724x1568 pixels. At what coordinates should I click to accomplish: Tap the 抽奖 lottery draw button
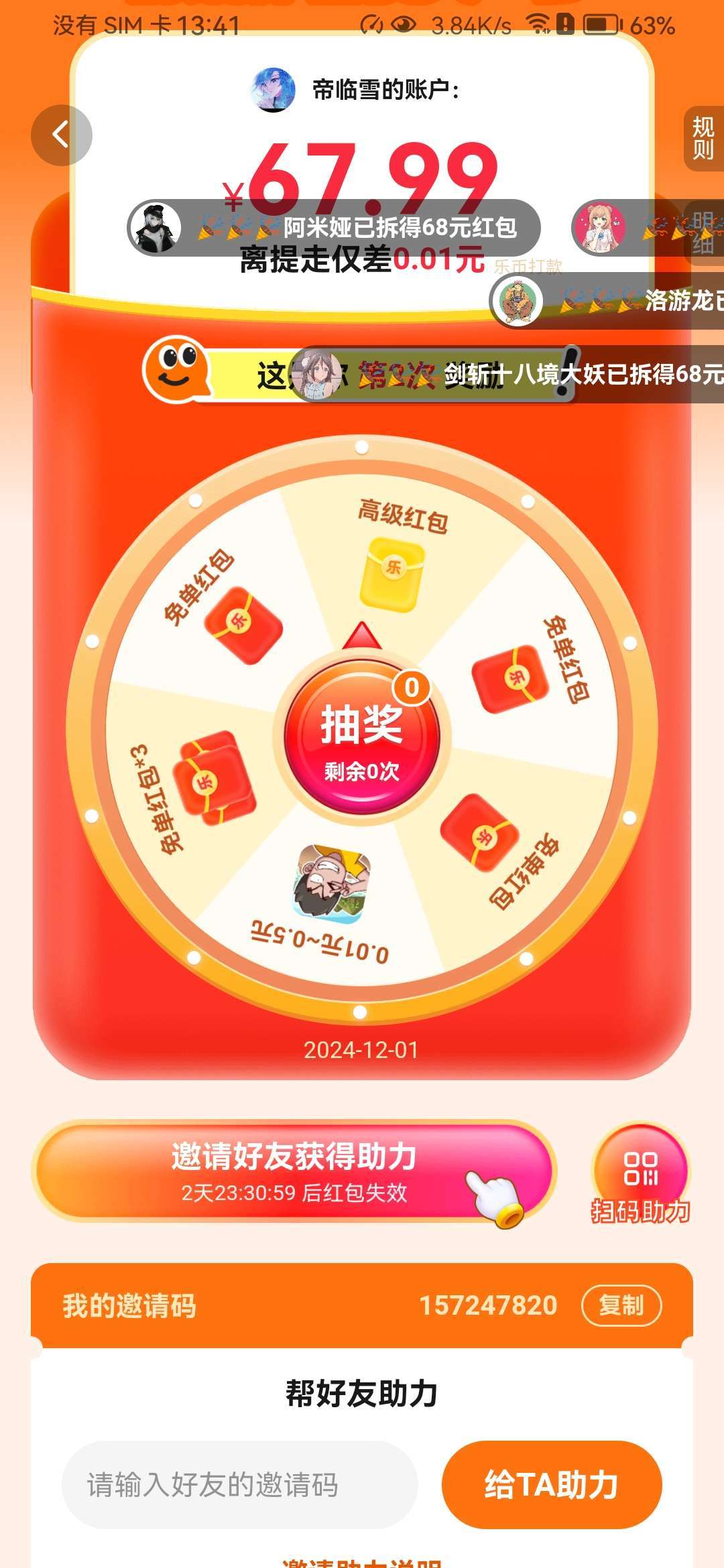point(362,736)
